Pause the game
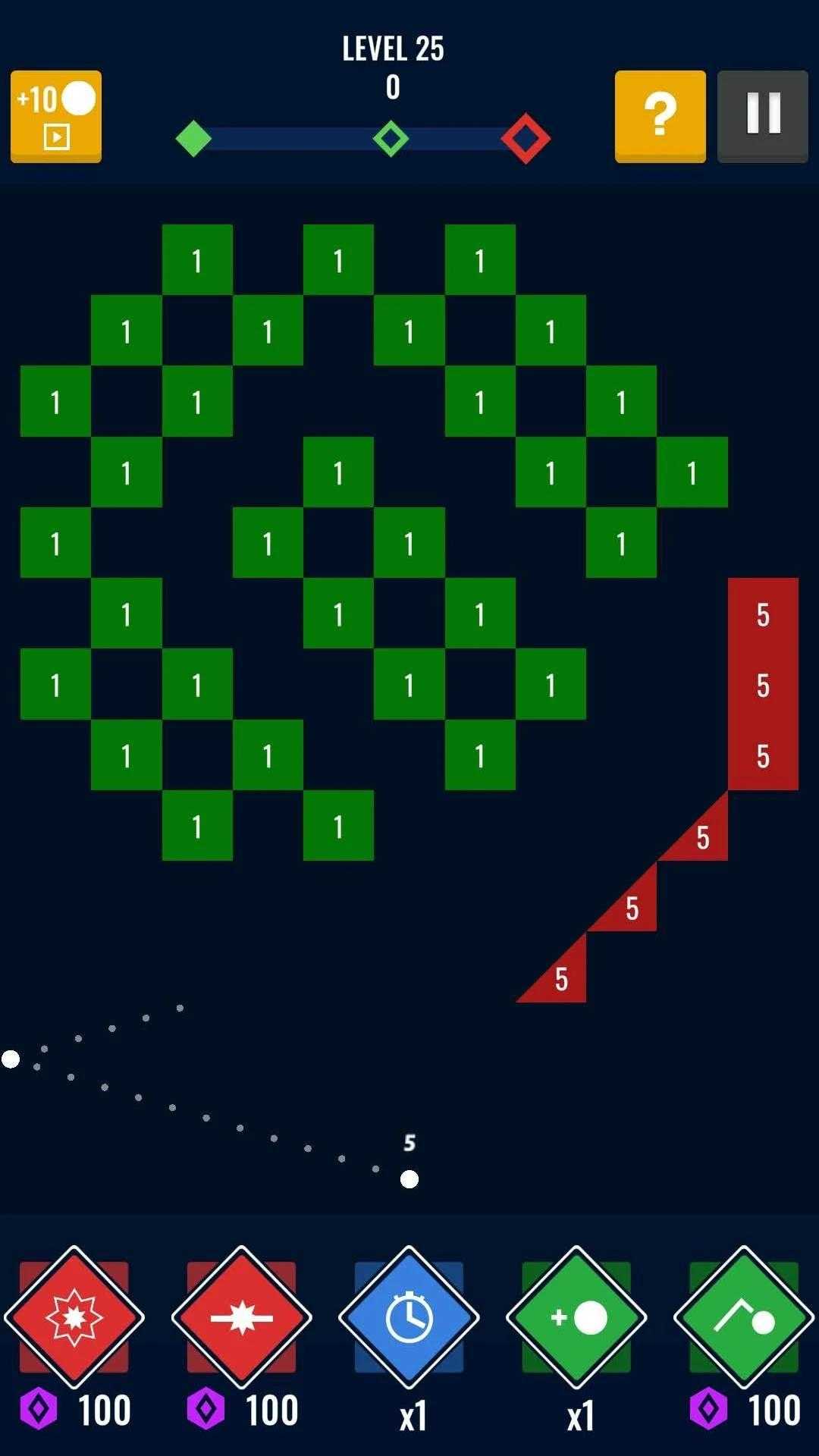This screenshot has width=819, height=1456. pos(762,116)
